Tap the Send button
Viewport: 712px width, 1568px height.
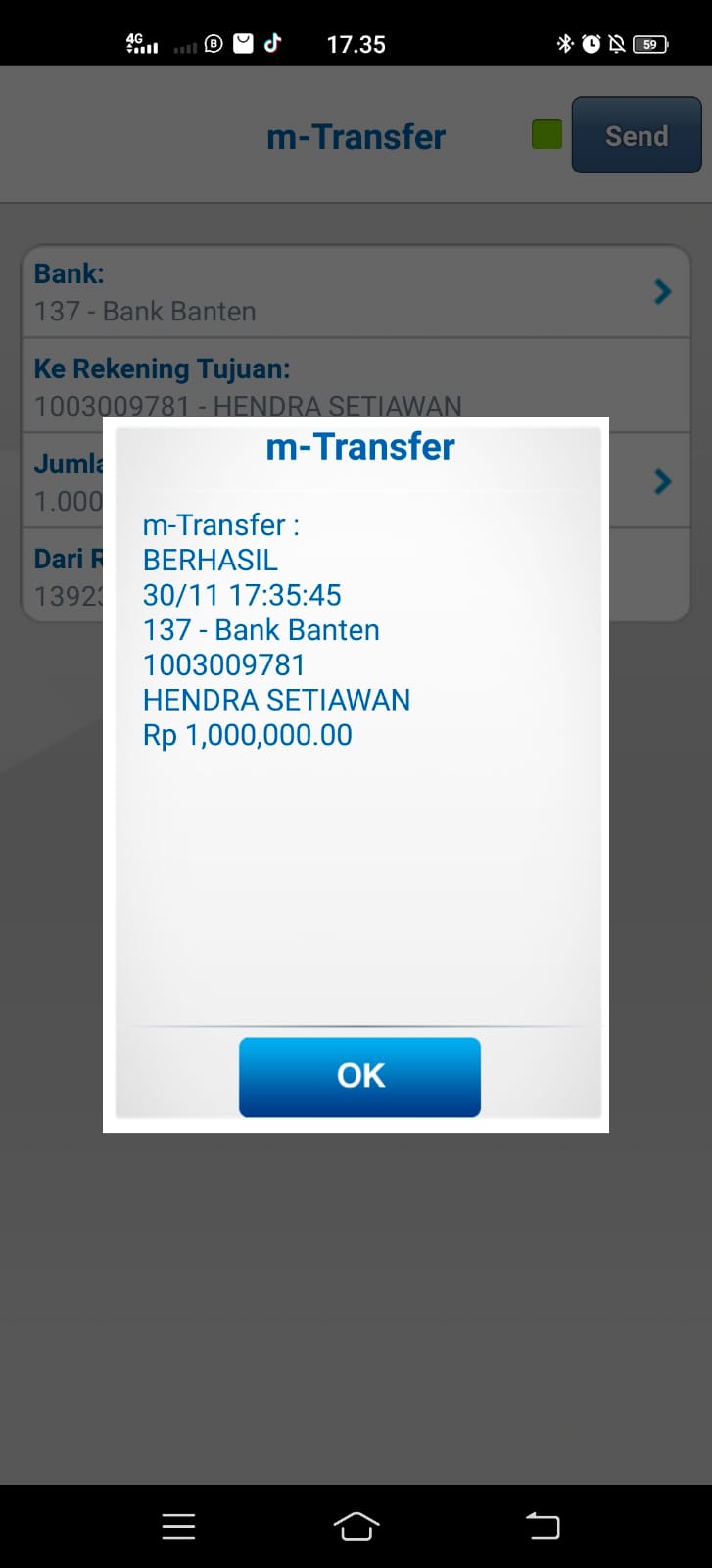coord(636,135)
